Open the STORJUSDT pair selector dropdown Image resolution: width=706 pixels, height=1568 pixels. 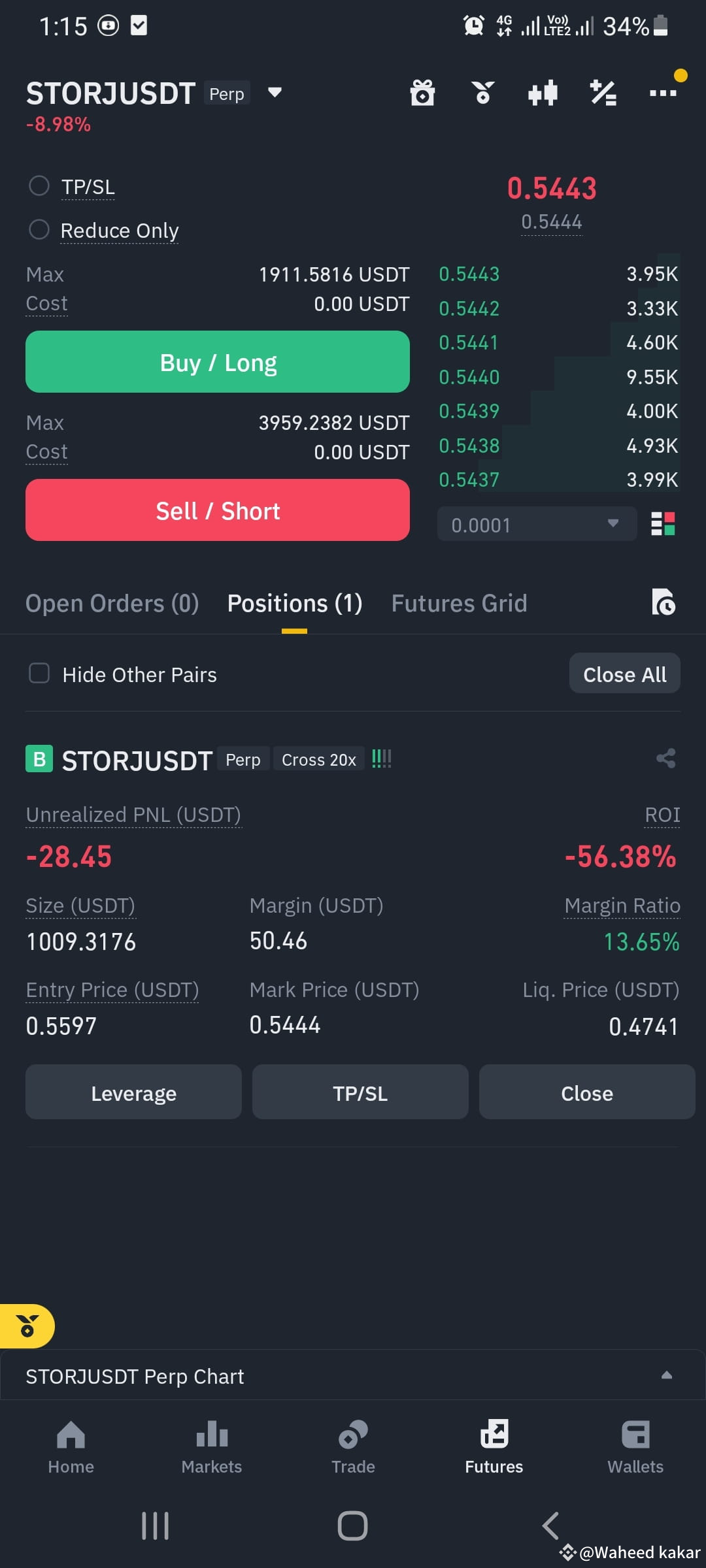point(275,93)
